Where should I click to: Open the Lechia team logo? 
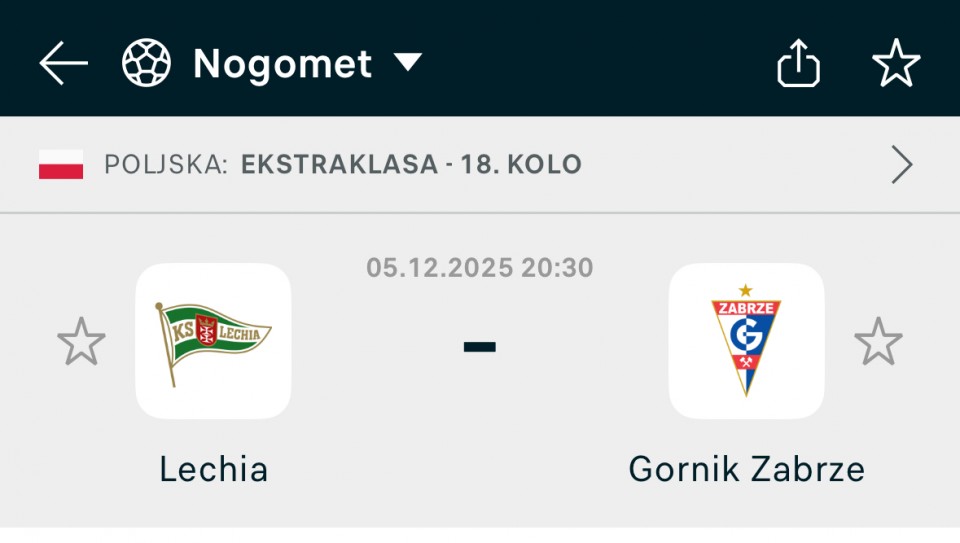pos(213,341)
